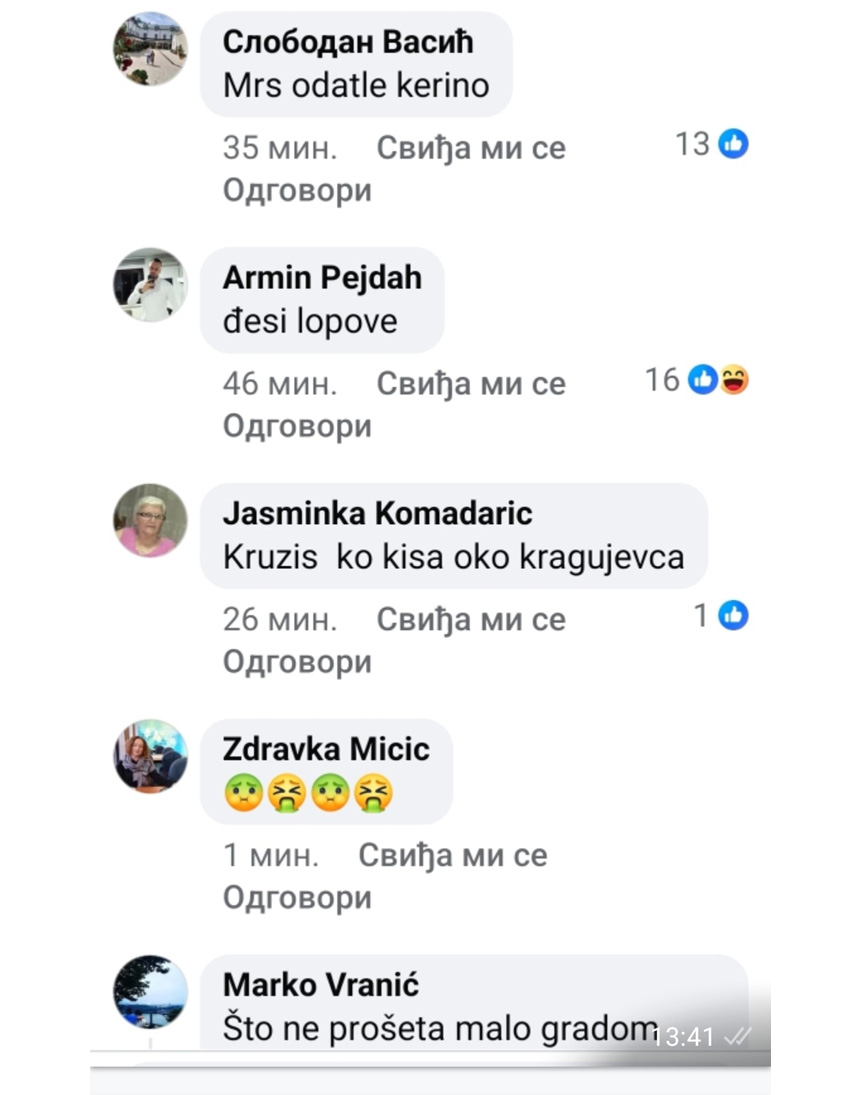Viewport: 865px width, 1095px height.
Task: Open Zdravka Micic's profile picture
Action: pyautogui.click(x=150, y=757)
